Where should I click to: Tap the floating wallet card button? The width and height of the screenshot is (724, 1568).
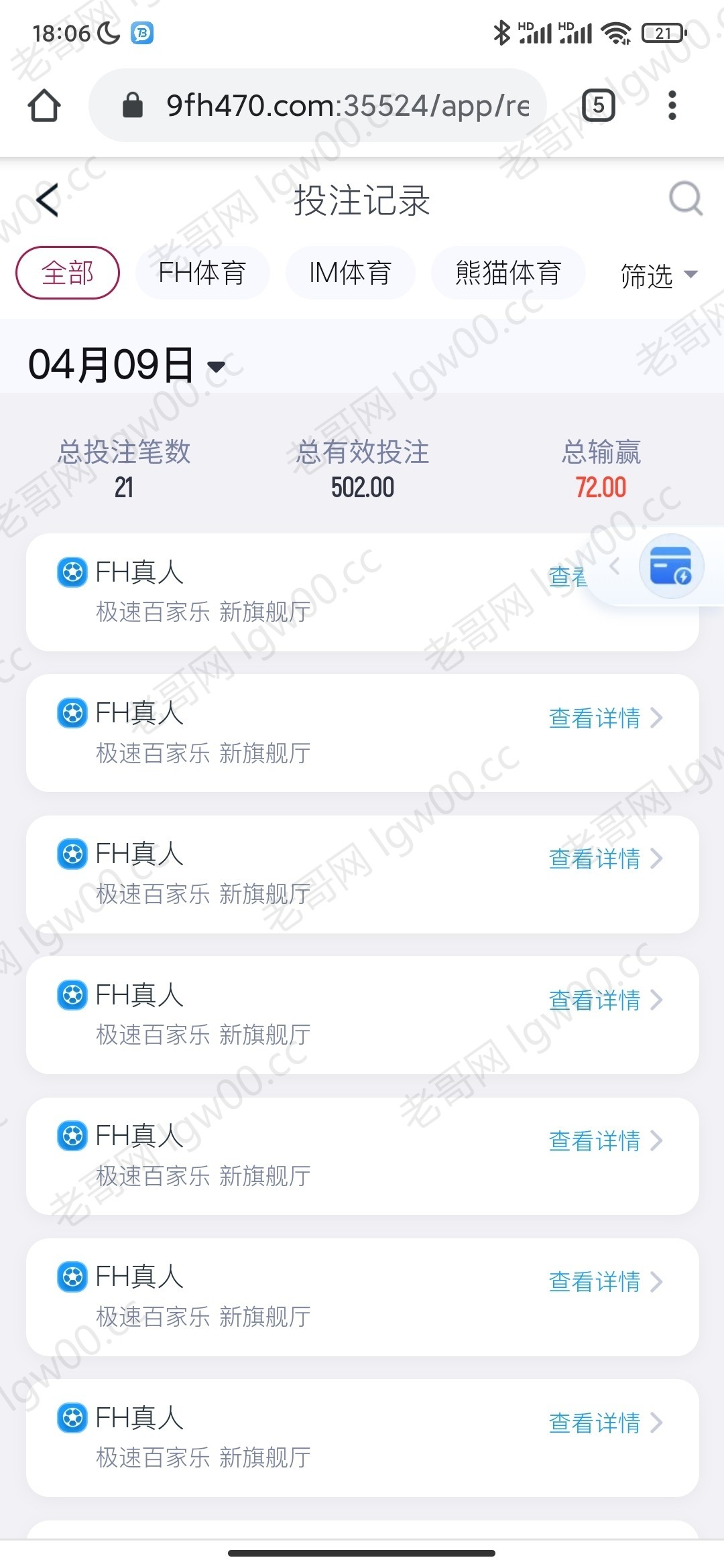pyautogui.click(x=671, y=567)
